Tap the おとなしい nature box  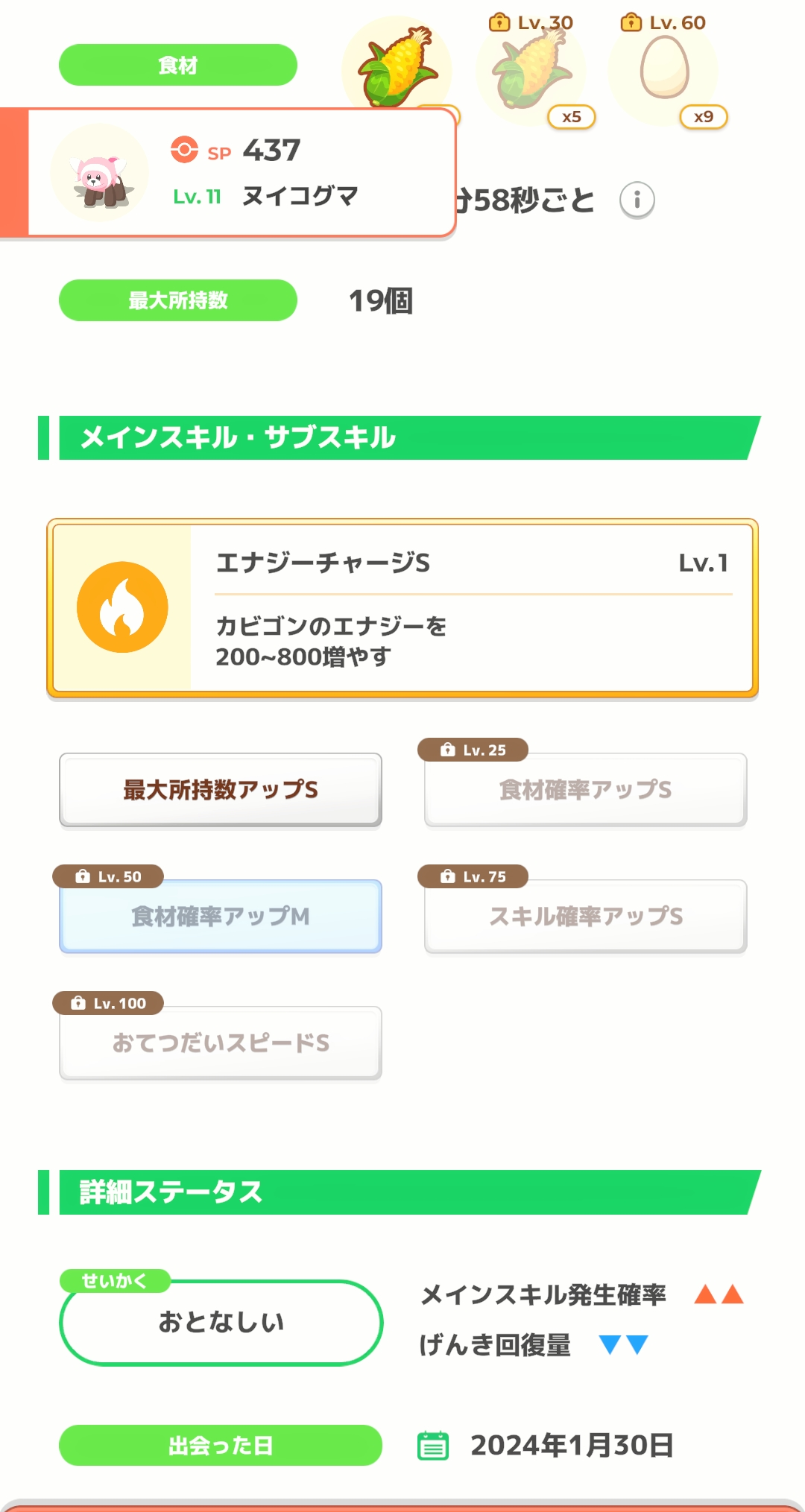(x=221, y=1322)
